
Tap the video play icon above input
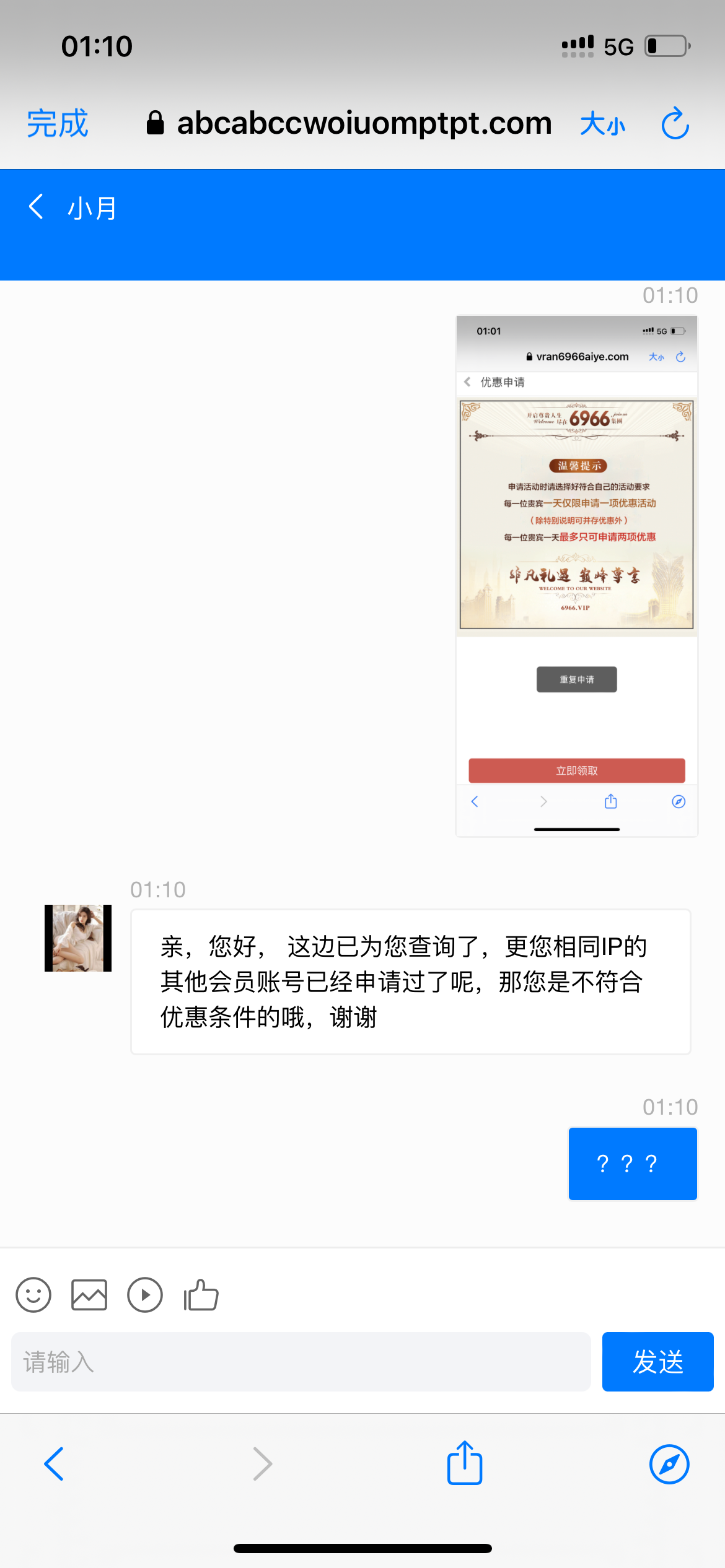tap(145, 1295)
